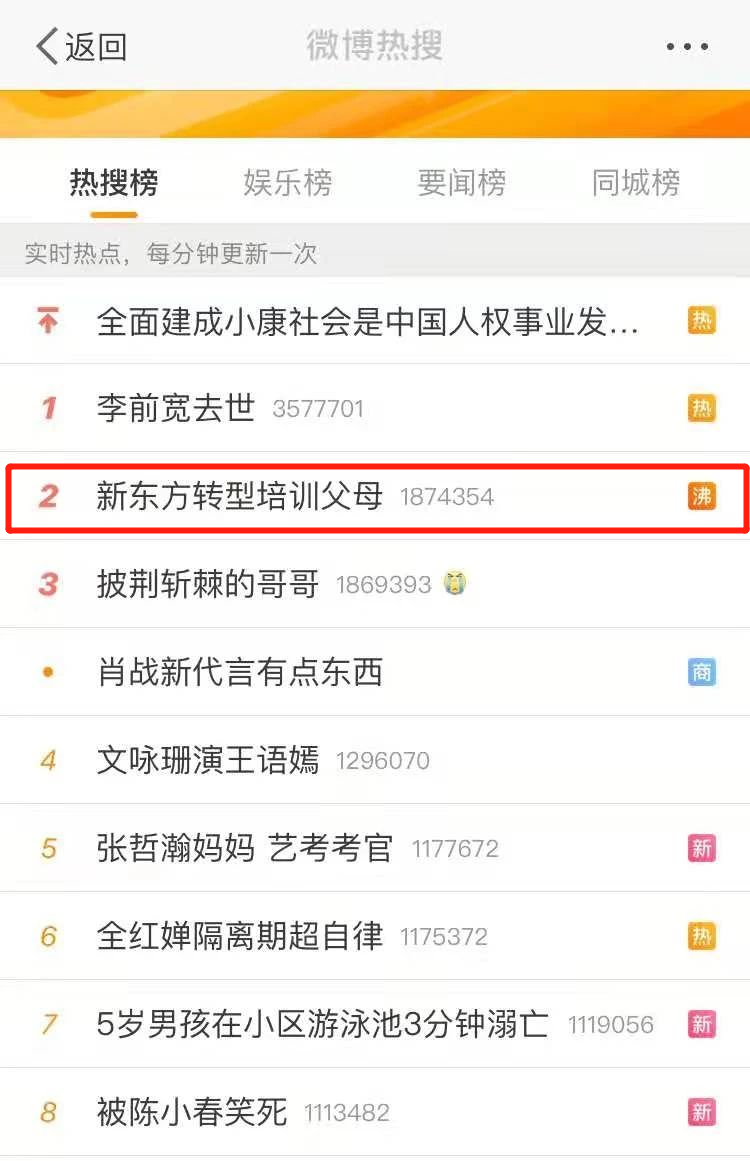Open the topic 文咏珊演王语嫣
The height and width of the screenshot is (1161, 750).
208,760
